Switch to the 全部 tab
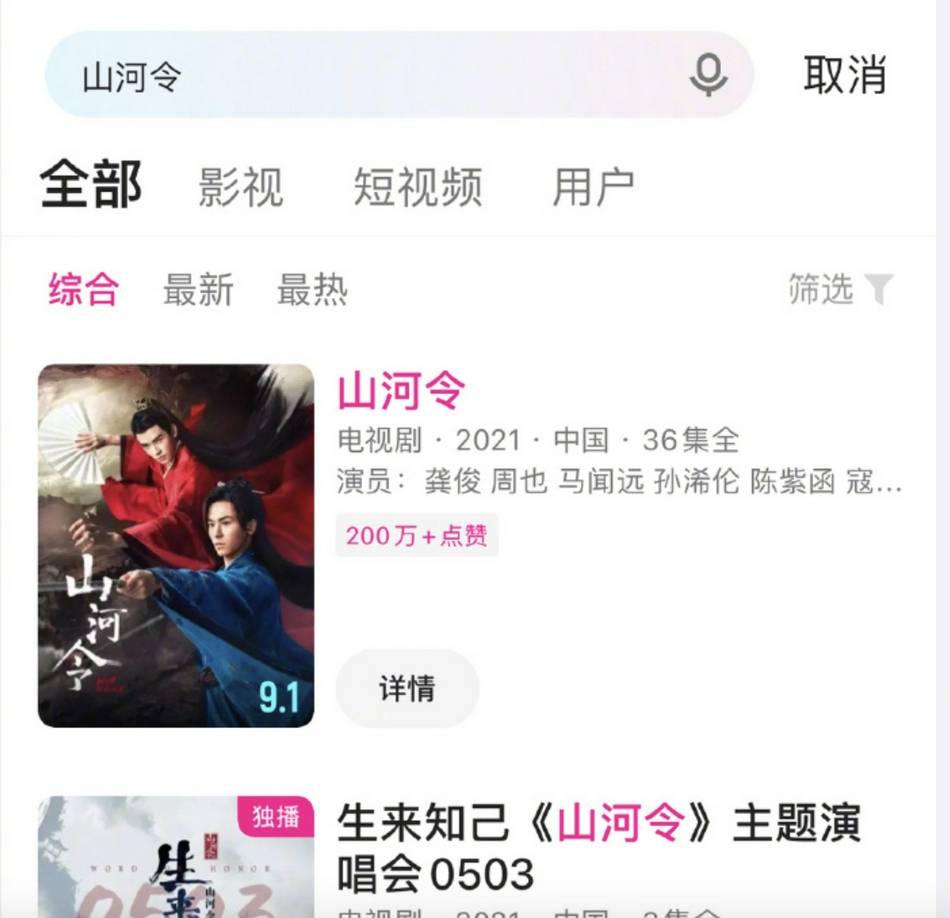This screenshot has height=918, width=950. pyautogui.click(x=91, y=185)
